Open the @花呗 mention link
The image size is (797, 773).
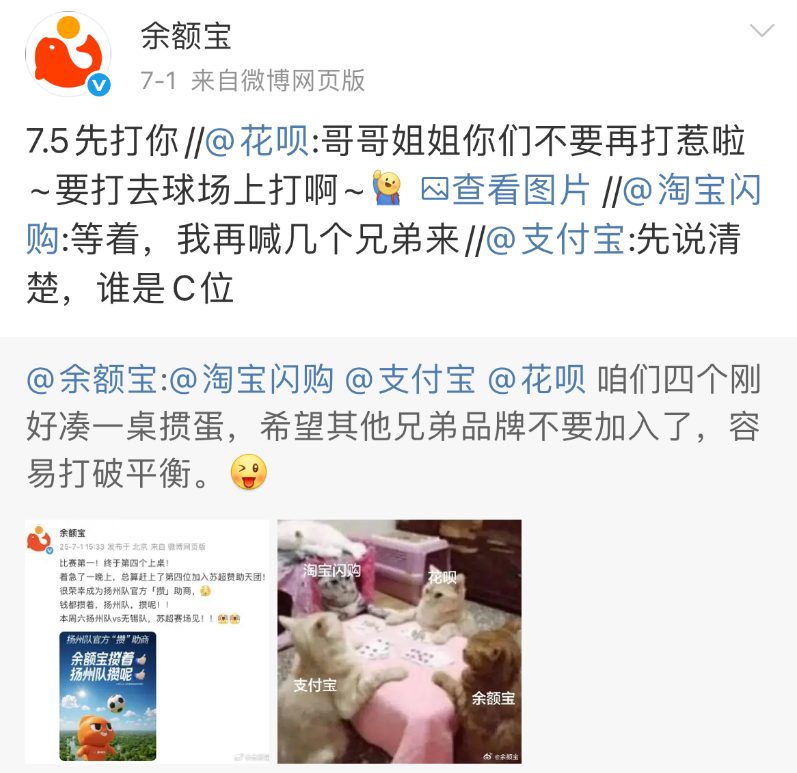point(258,141)
